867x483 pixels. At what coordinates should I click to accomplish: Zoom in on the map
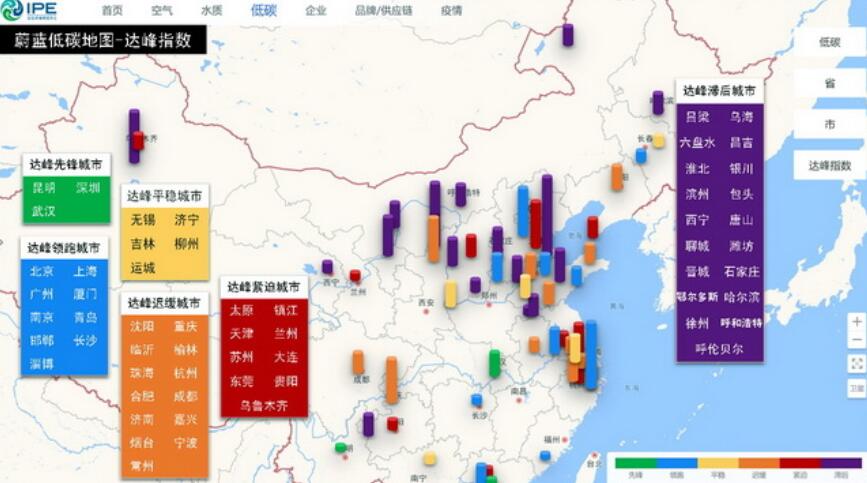(x=856, y=322)
